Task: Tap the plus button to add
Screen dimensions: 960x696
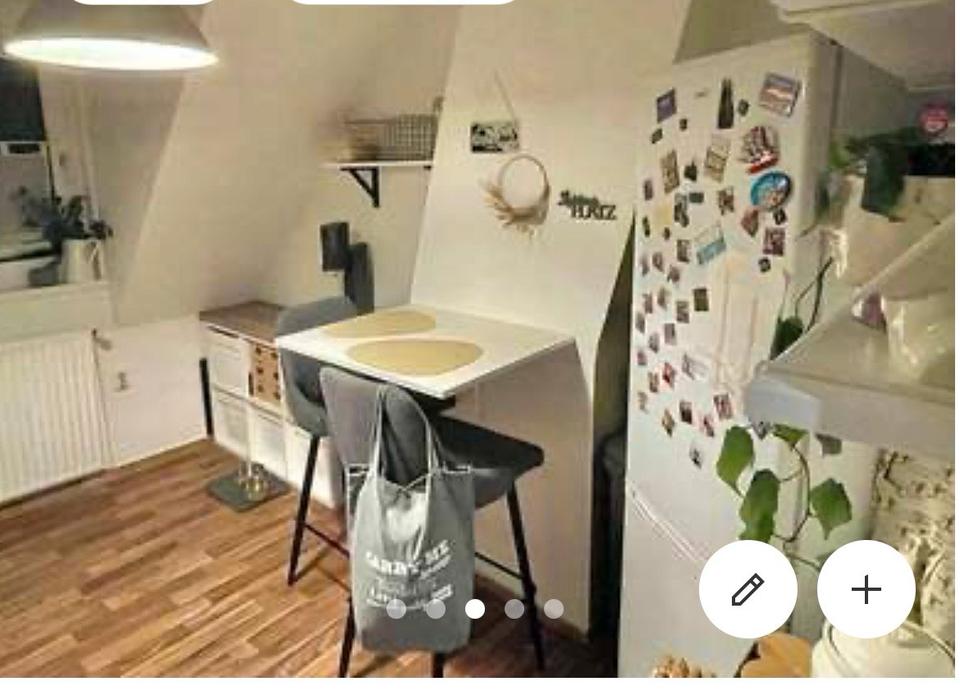Action: pos(866,590)
